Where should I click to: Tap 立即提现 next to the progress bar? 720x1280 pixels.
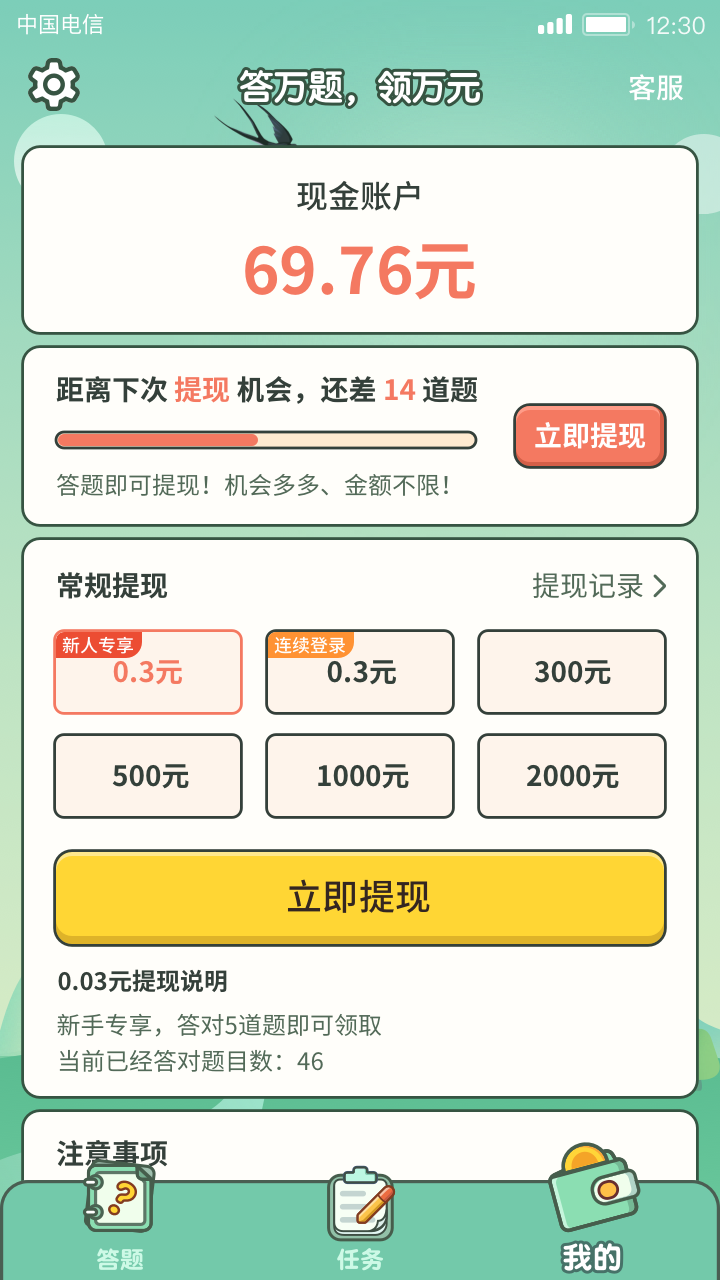click(589, 437)
